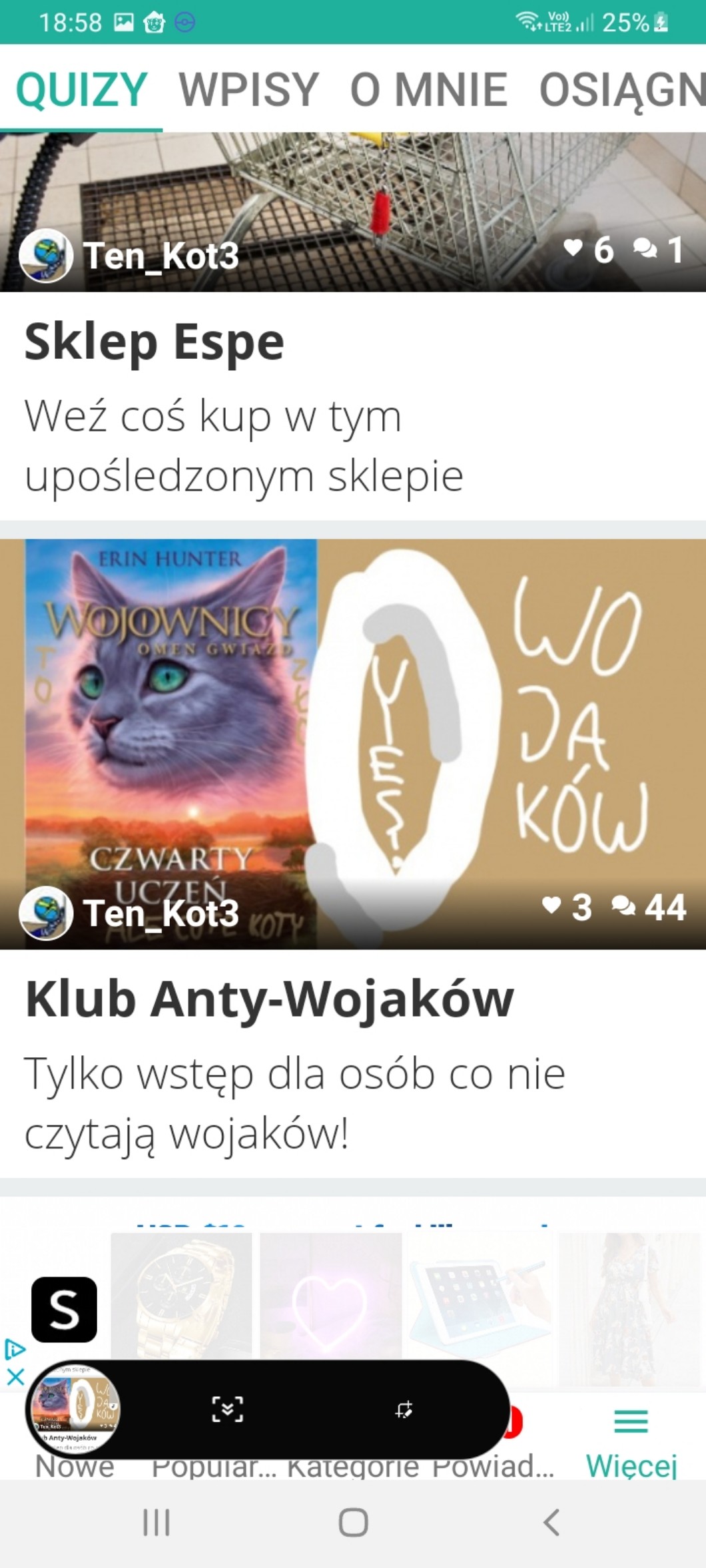Close the ad banner
Viewport: 706px width, 1568px height.
pyautogui.click(x=15, y=1376)
